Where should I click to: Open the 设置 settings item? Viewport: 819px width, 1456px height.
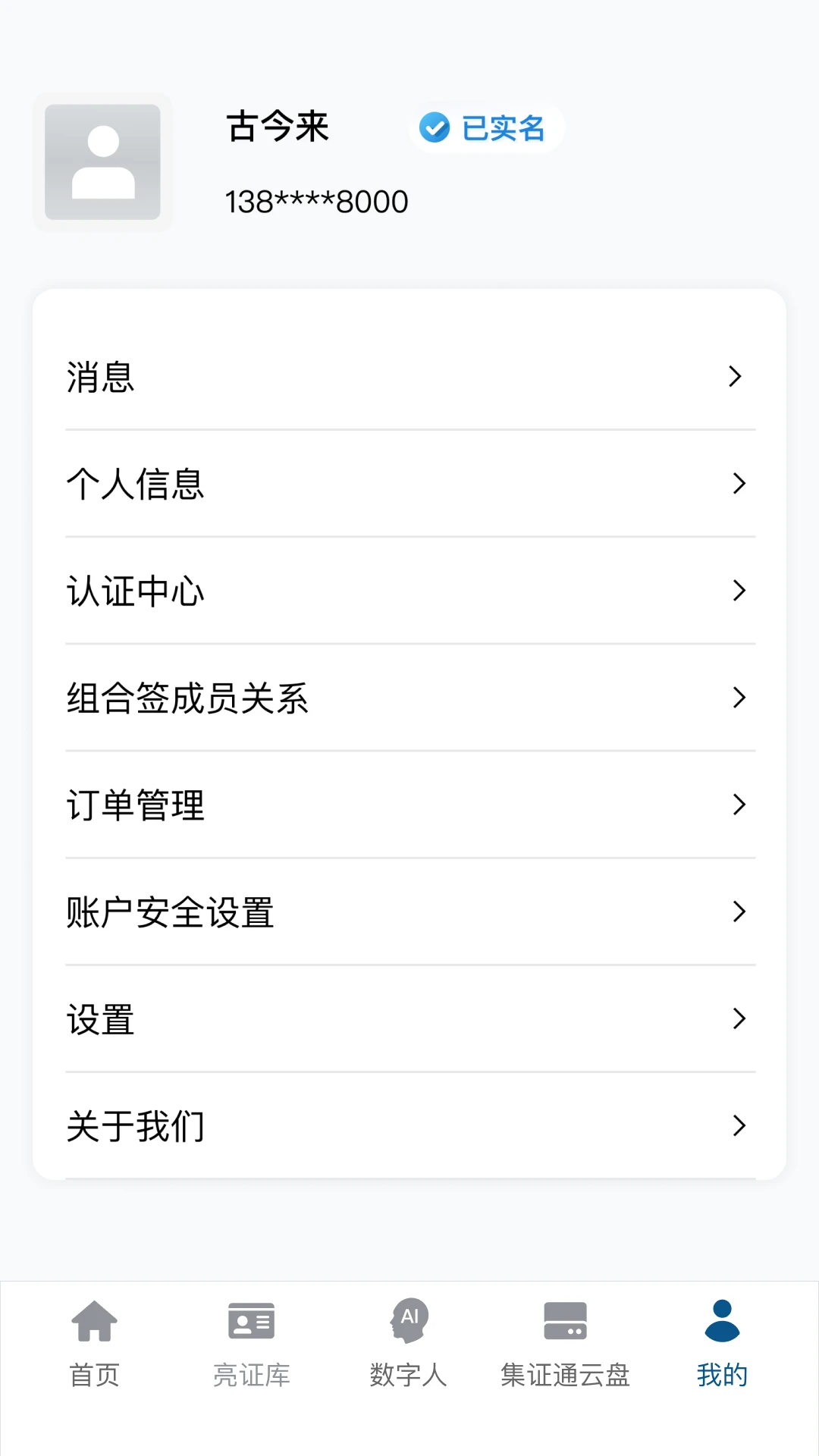(x=409, y=1019)
